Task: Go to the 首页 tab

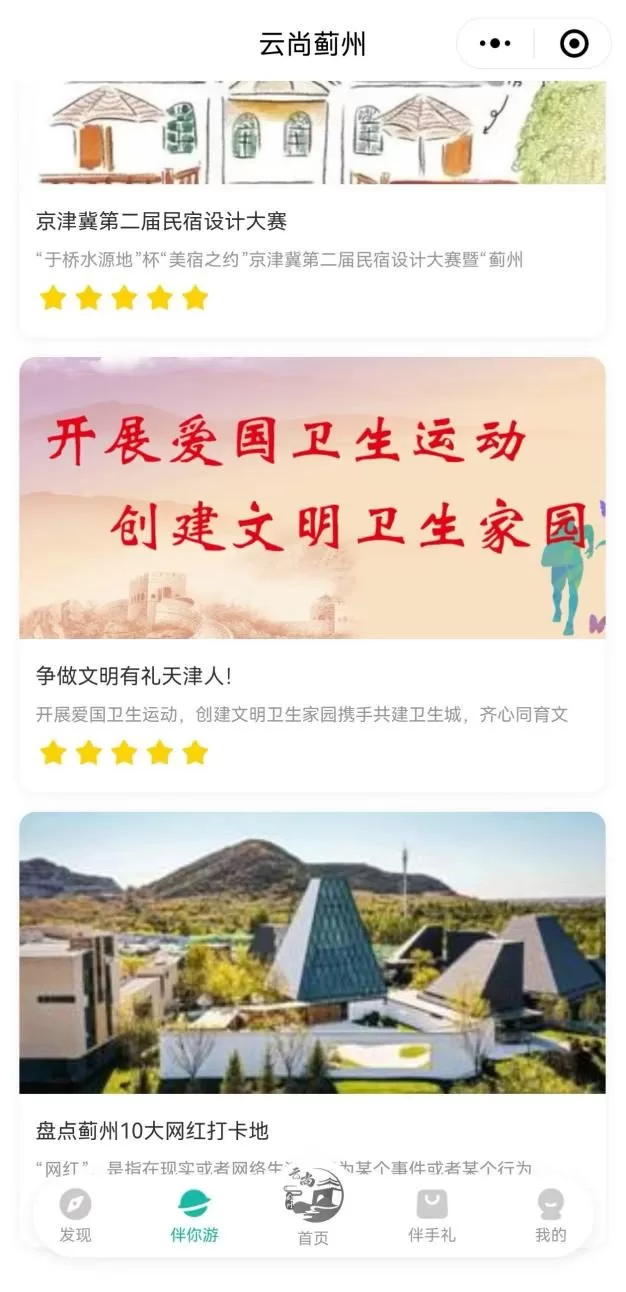Action: point(313,1210)
